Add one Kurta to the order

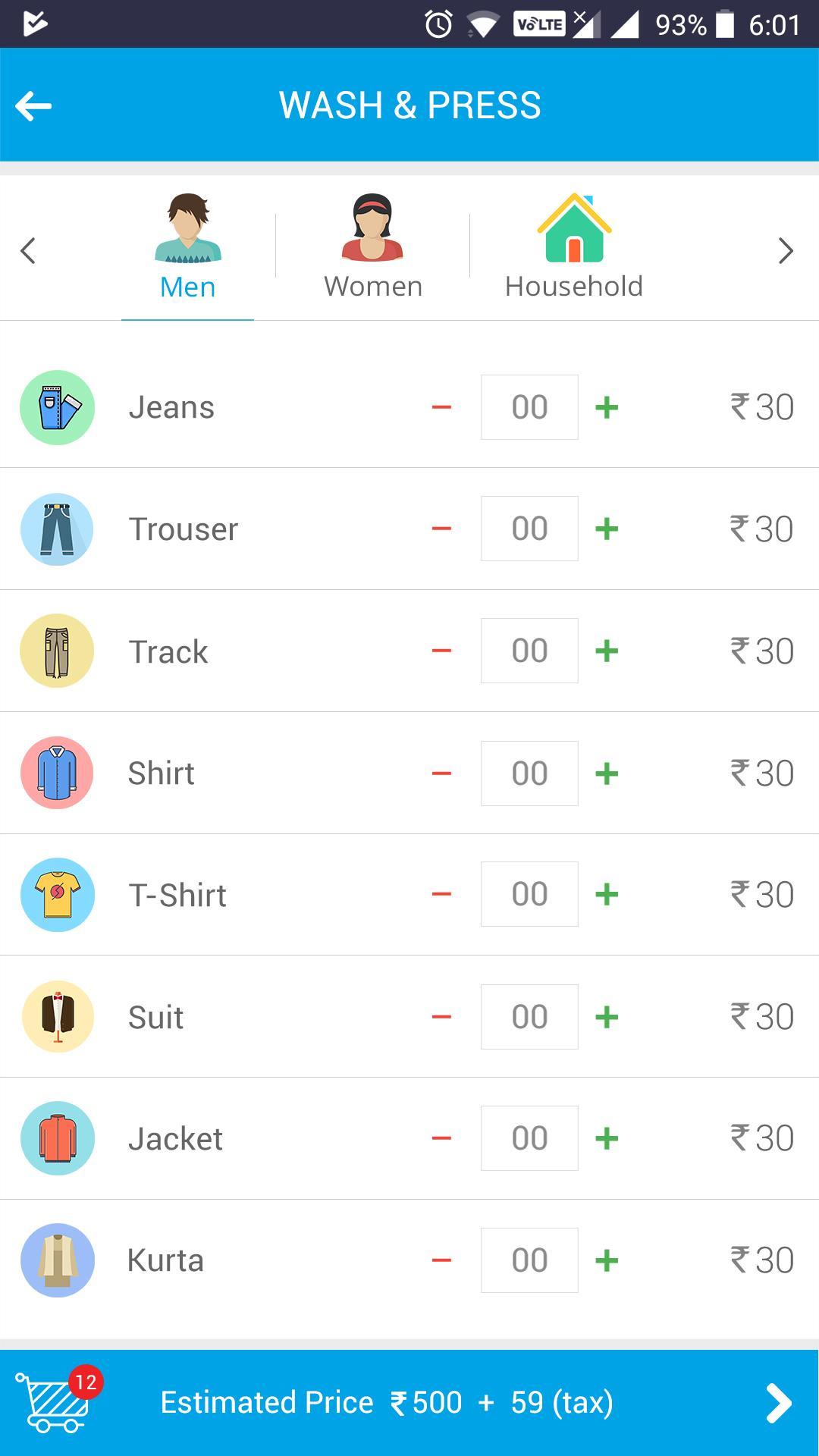pos(607,1260)
